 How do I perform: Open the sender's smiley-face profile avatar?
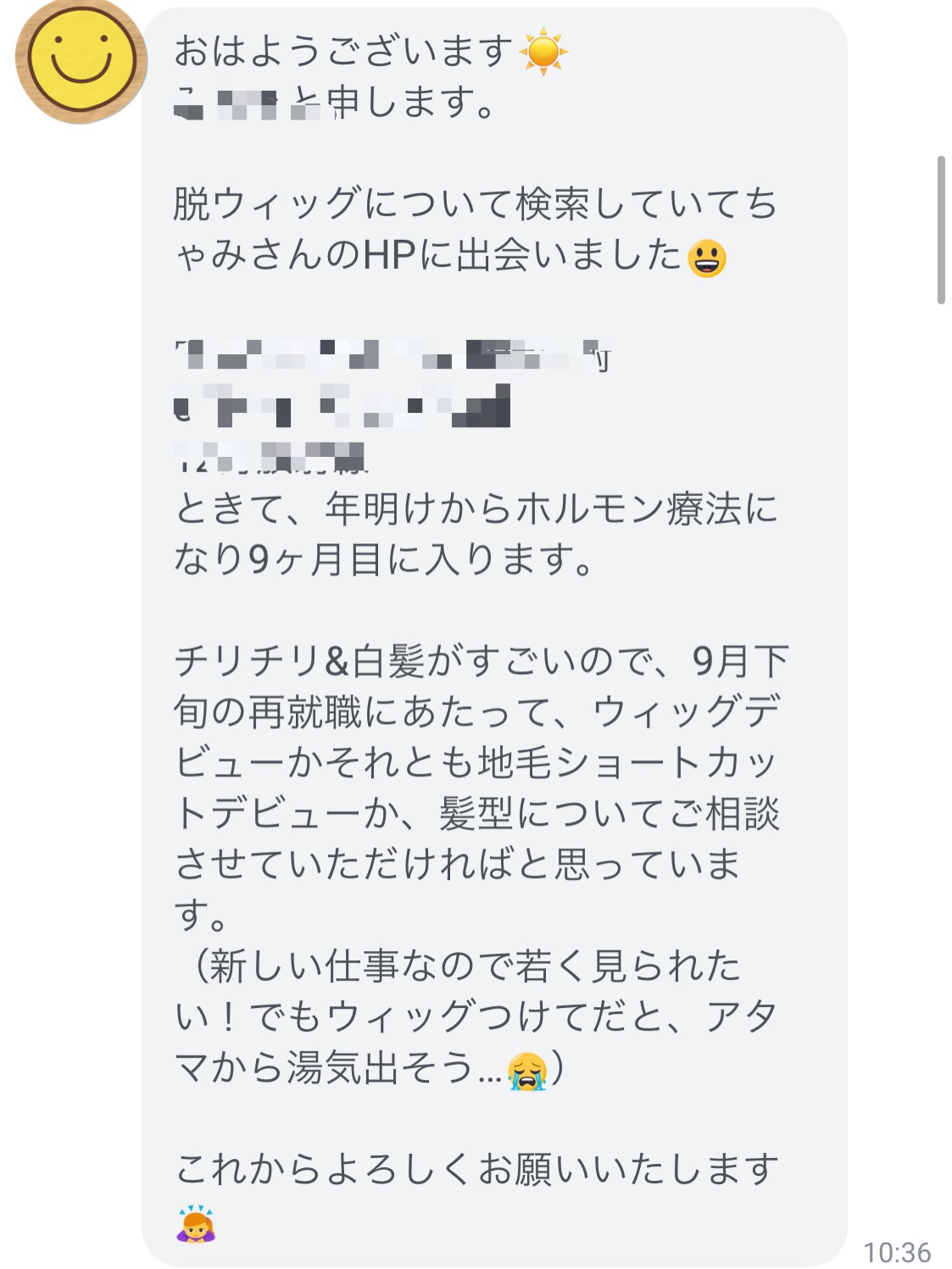pos(81,58)
